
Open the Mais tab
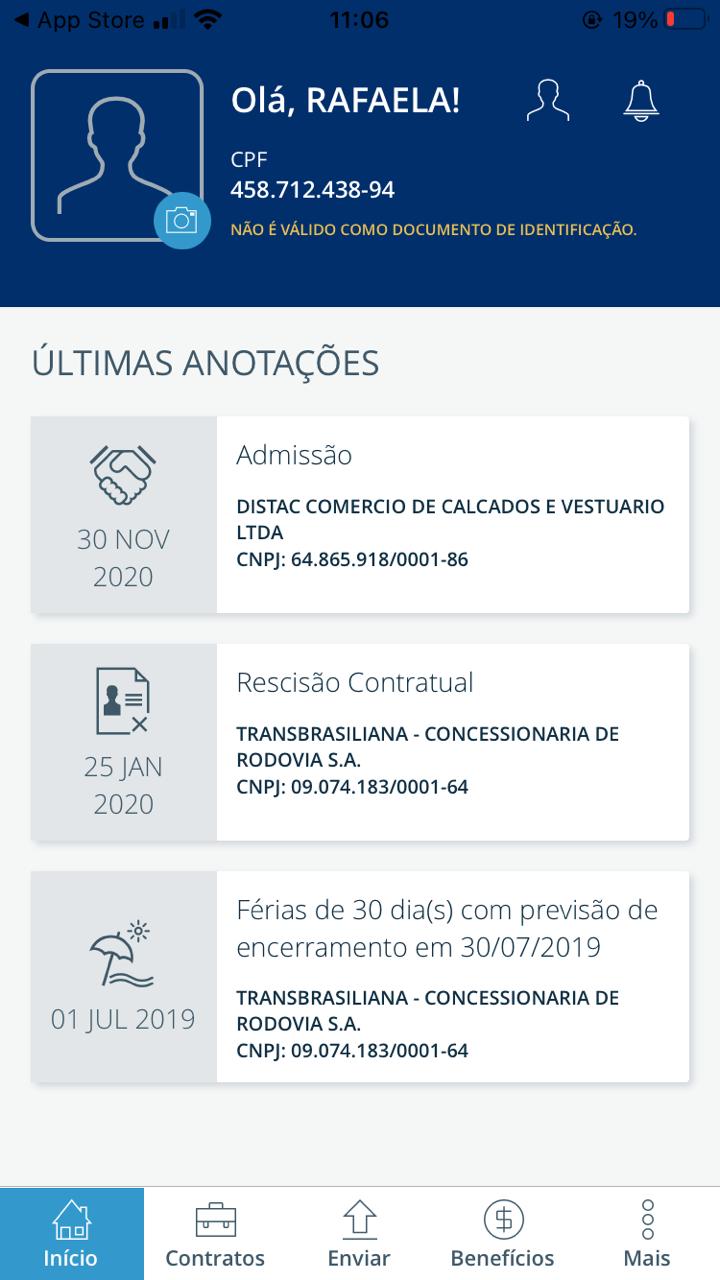click(647, 1234)
